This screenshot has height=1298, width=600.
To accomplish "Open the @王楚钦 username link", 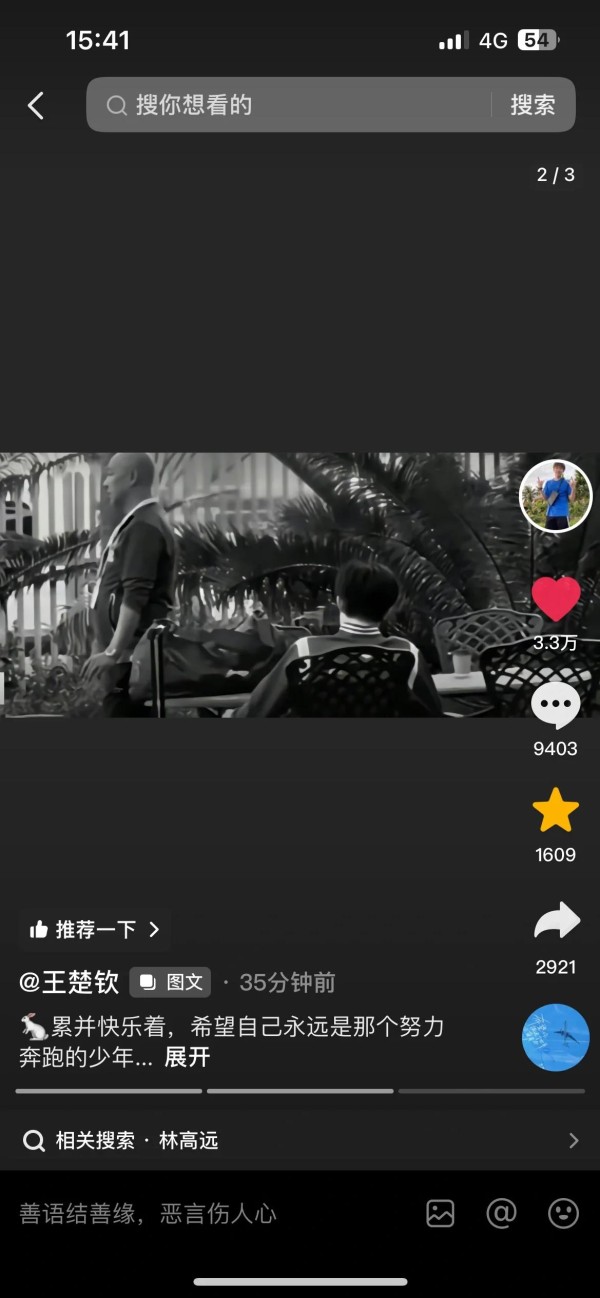I will (69, 982).
